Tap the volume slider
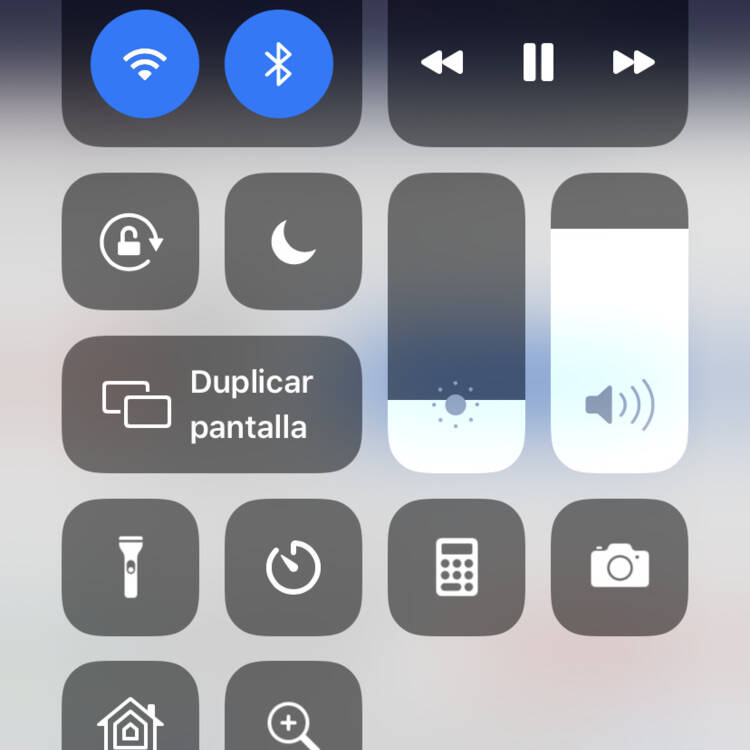Screen dimensions: 750x750 pos(619,323)
